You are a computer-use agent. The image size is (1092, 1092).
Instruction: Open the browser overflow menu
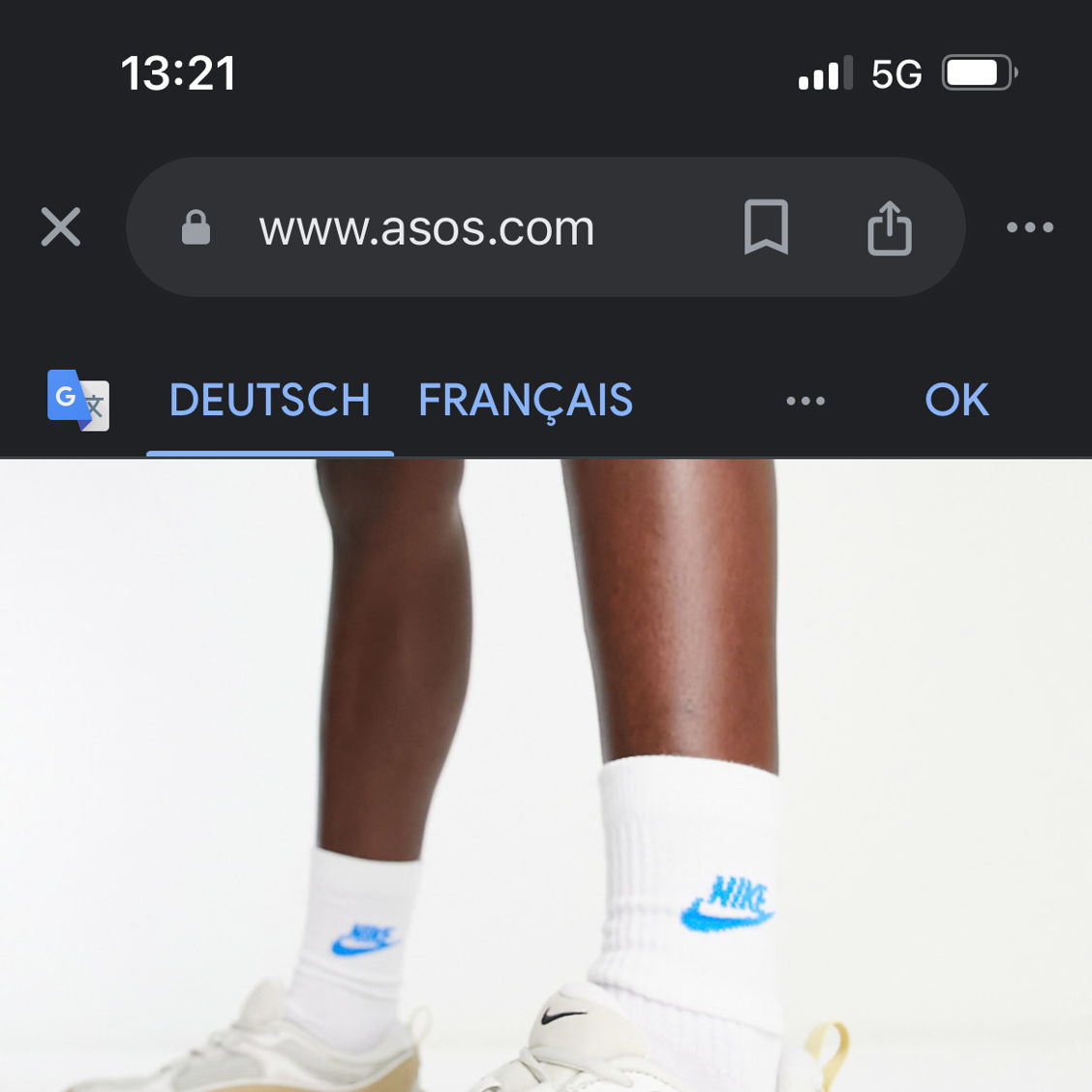1029,227
